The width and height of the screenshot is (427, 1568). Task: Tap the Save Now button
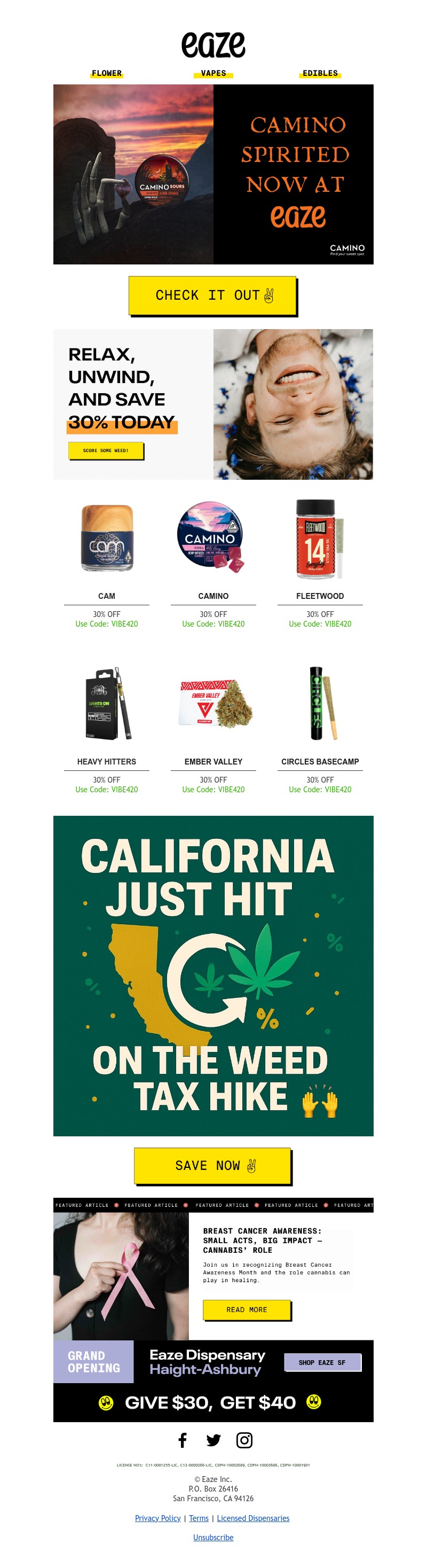coord(212,1165)
